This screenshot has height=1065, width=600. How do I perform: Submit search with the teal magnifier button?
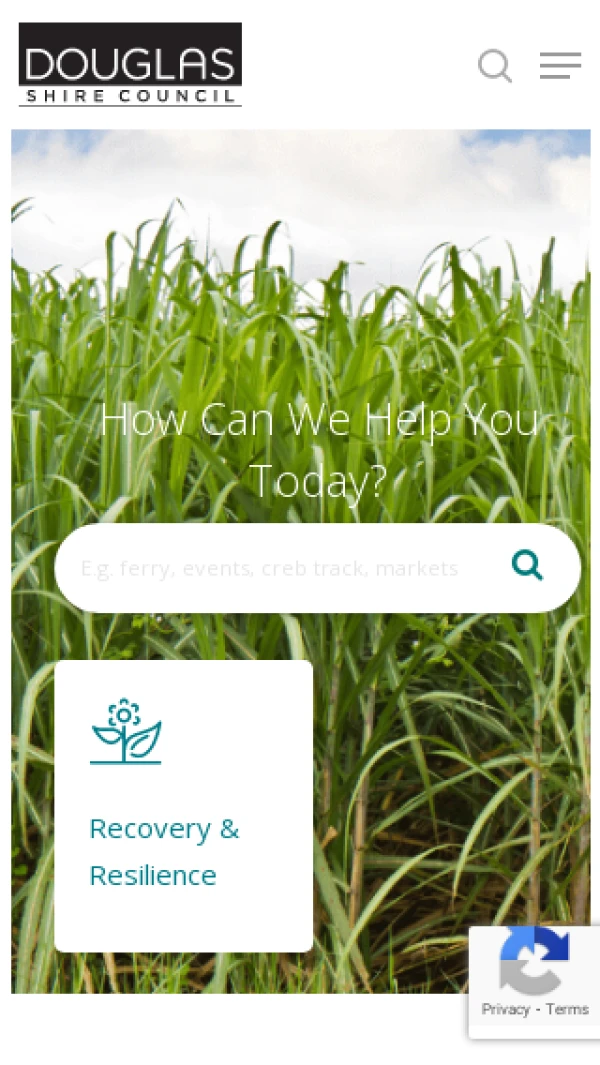click(x=527, y=566)
